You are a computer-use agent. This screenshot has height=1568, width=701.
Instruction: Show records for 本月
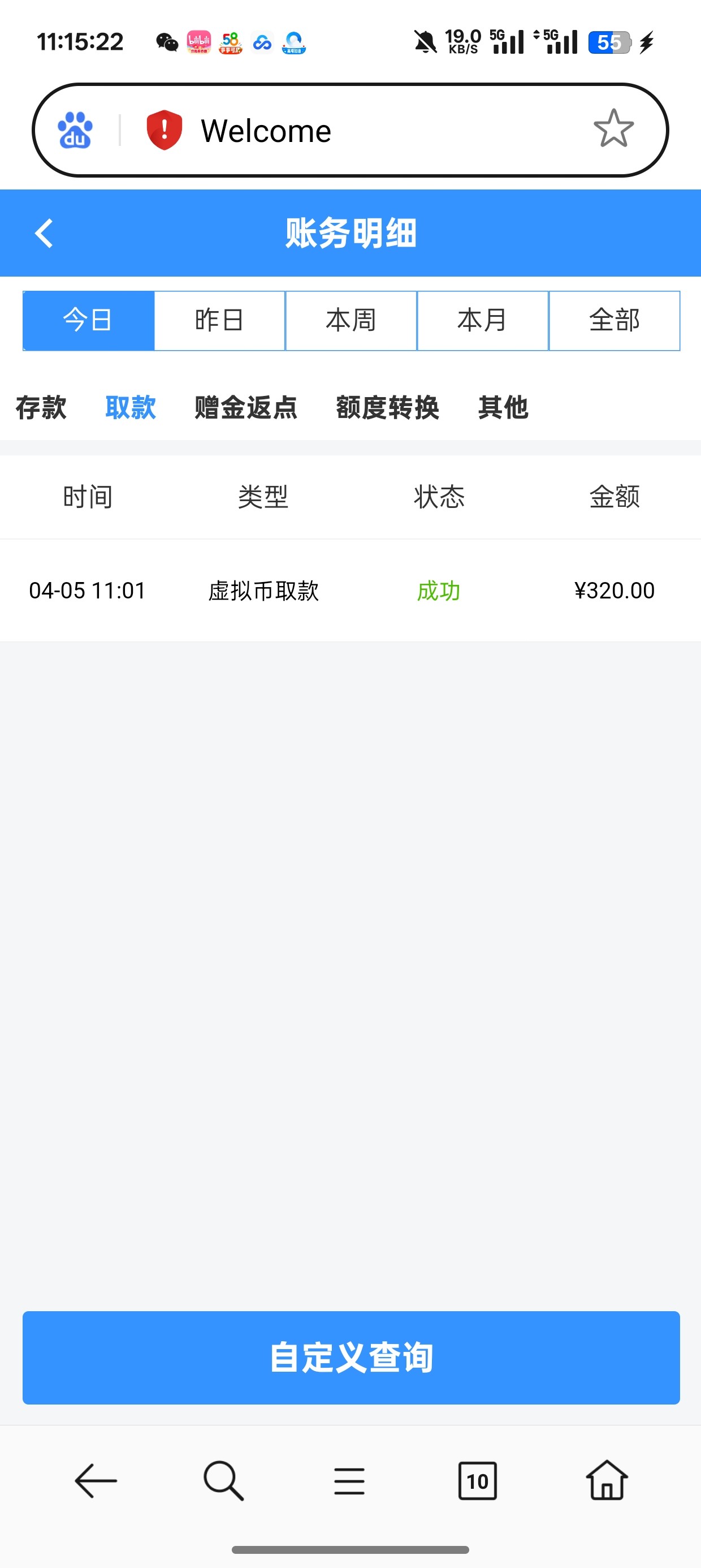click(483, 321)
